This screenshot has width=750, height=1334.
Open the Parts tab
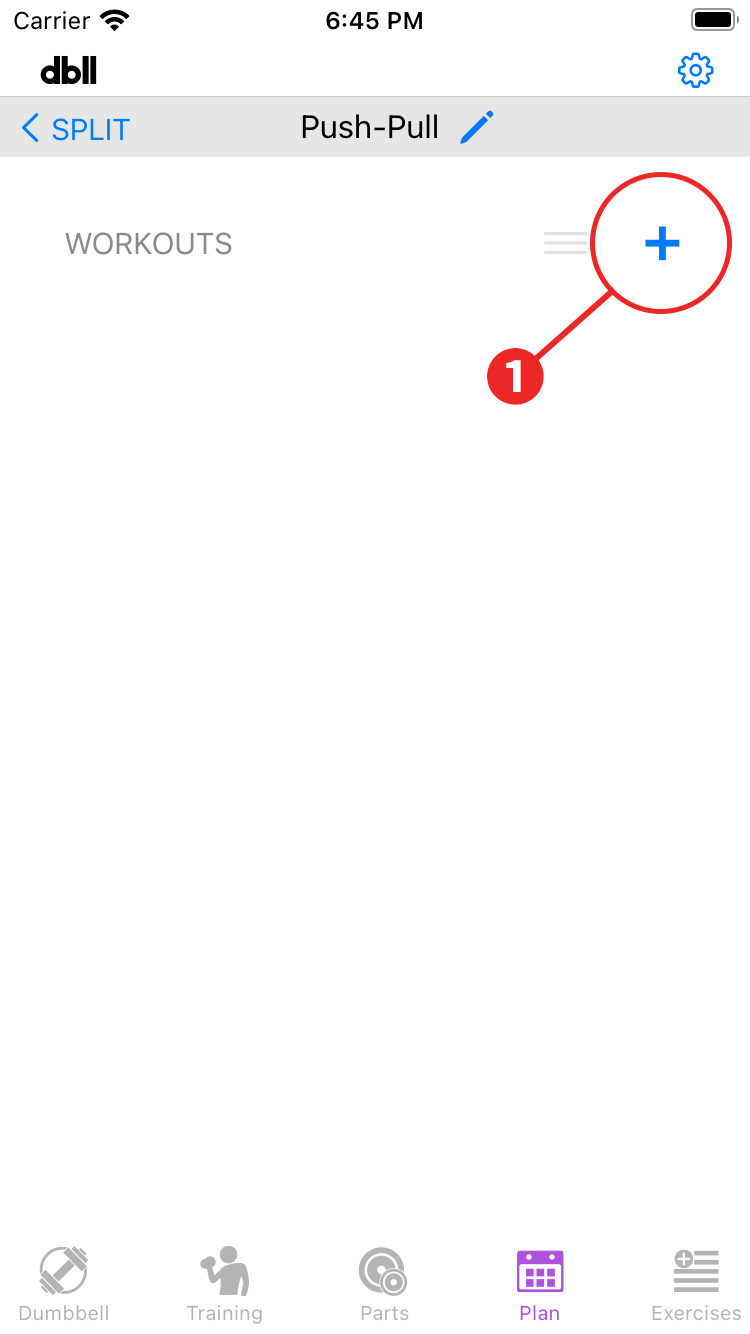tap(384, 1284)
